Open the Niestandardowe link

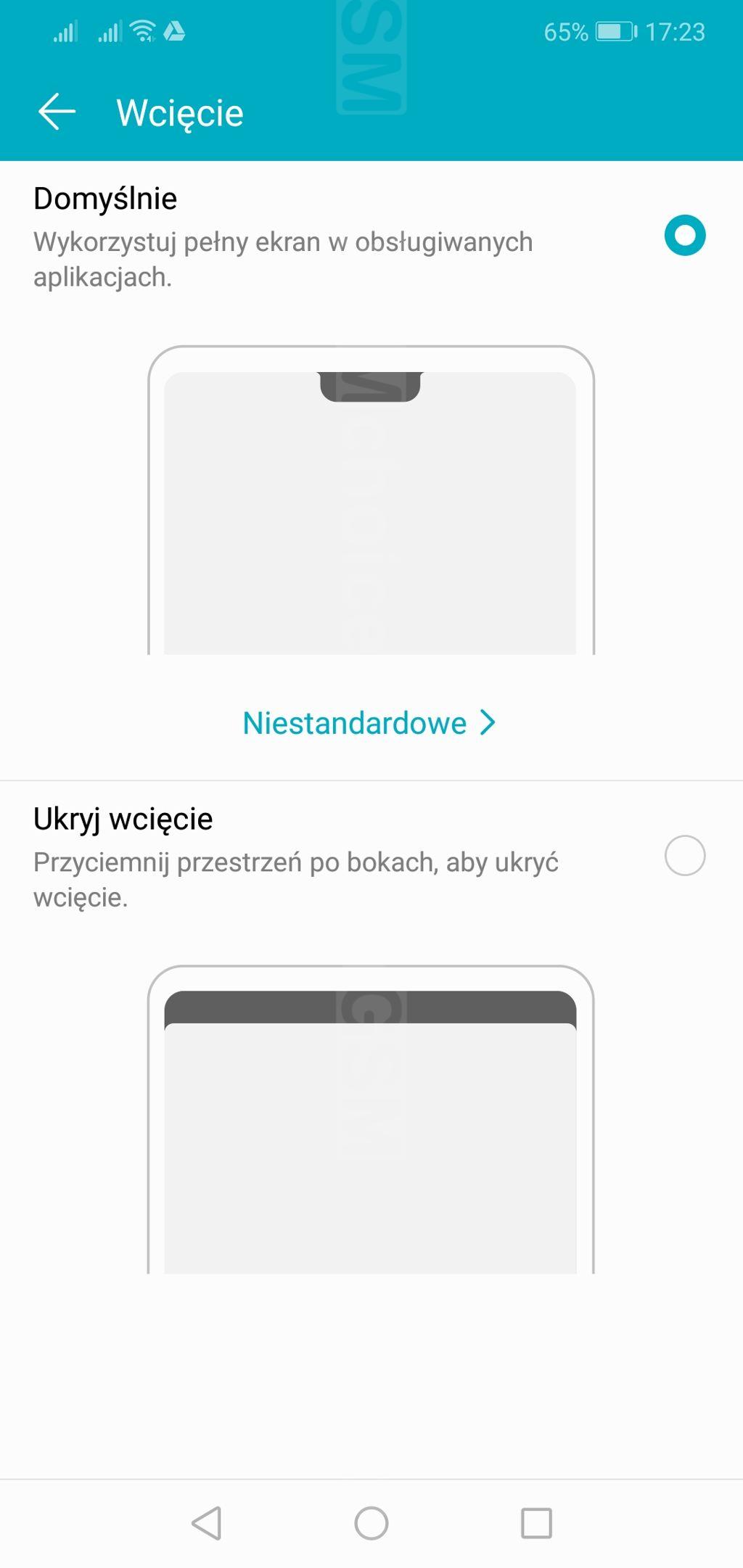point(369,723)
